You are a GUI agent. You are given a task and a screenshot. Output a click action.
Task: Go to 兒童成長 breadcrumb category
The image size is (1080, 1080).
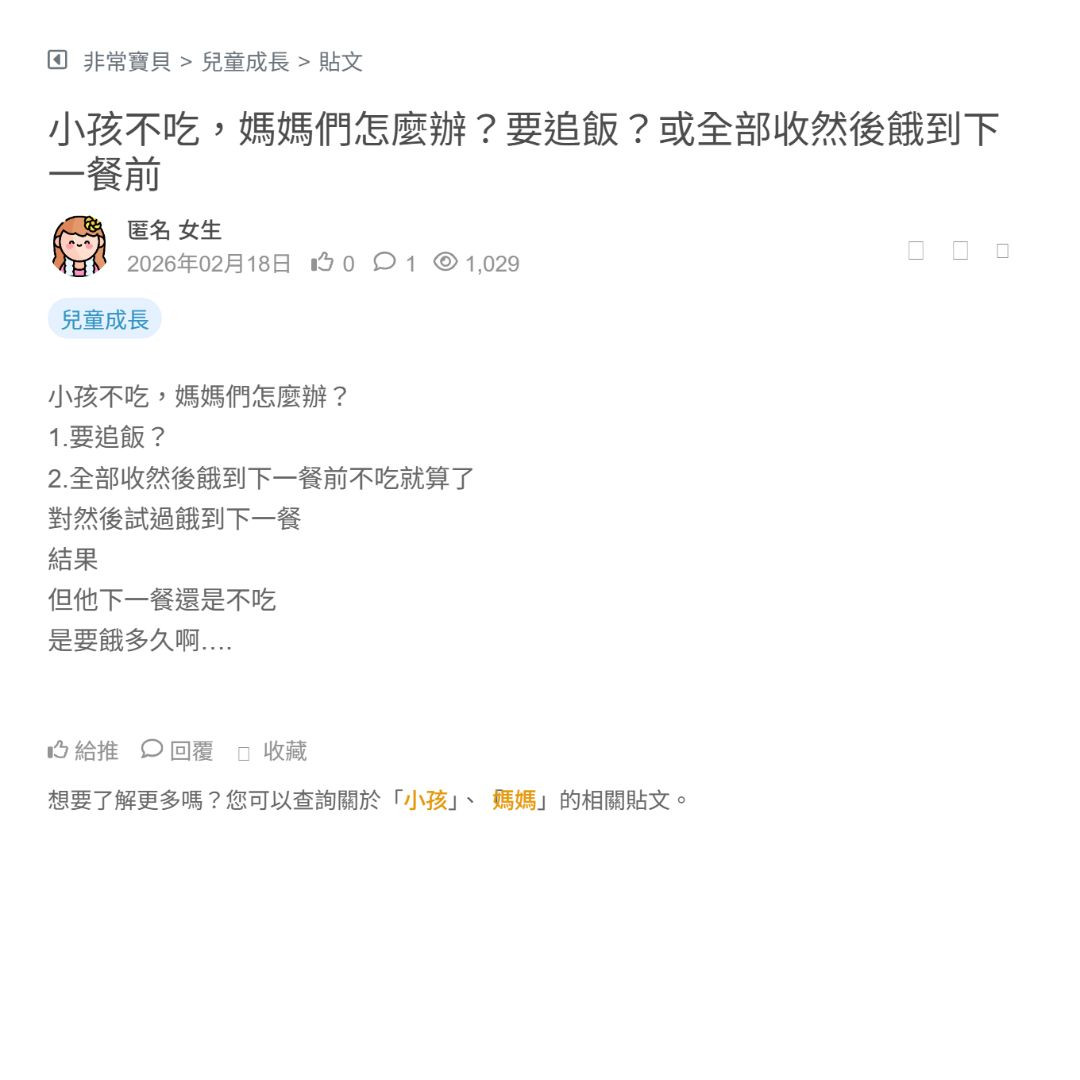pyautogui.click(x=245, y=62)
